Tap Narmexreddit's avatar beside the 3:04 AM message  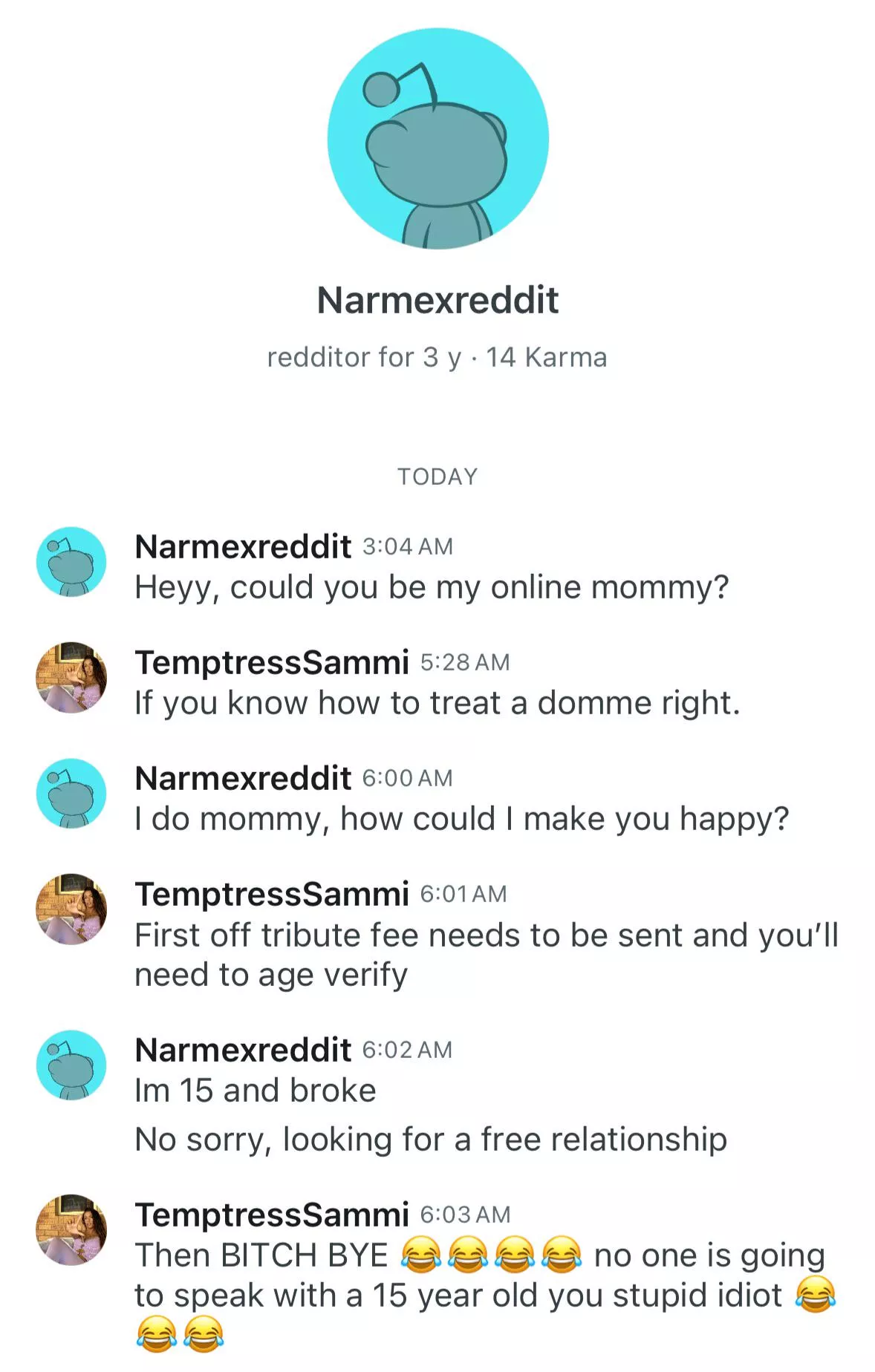coord(71,562)
